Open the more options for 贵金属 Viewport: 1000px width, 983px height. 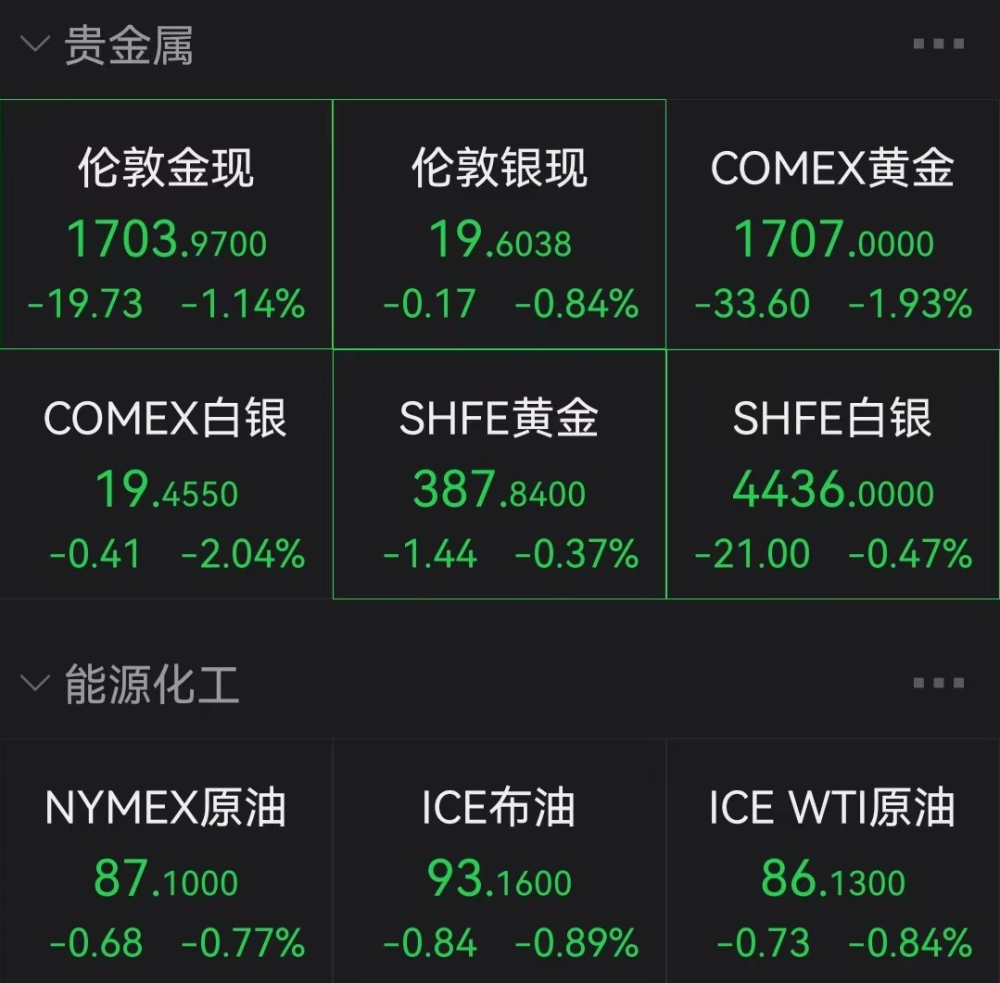pyautogui.click(x=938, y=43)
